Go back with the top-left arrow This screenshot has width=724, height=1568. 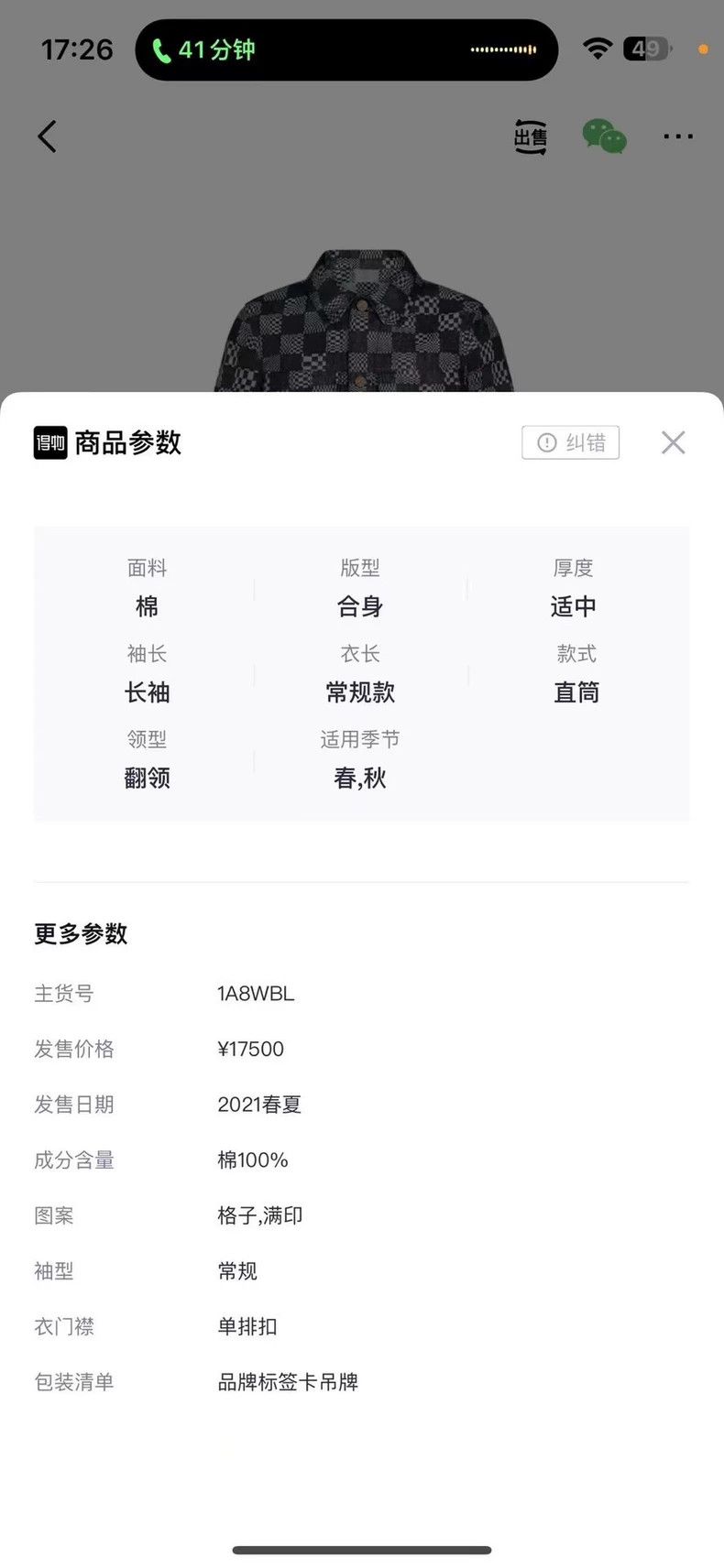48,136
